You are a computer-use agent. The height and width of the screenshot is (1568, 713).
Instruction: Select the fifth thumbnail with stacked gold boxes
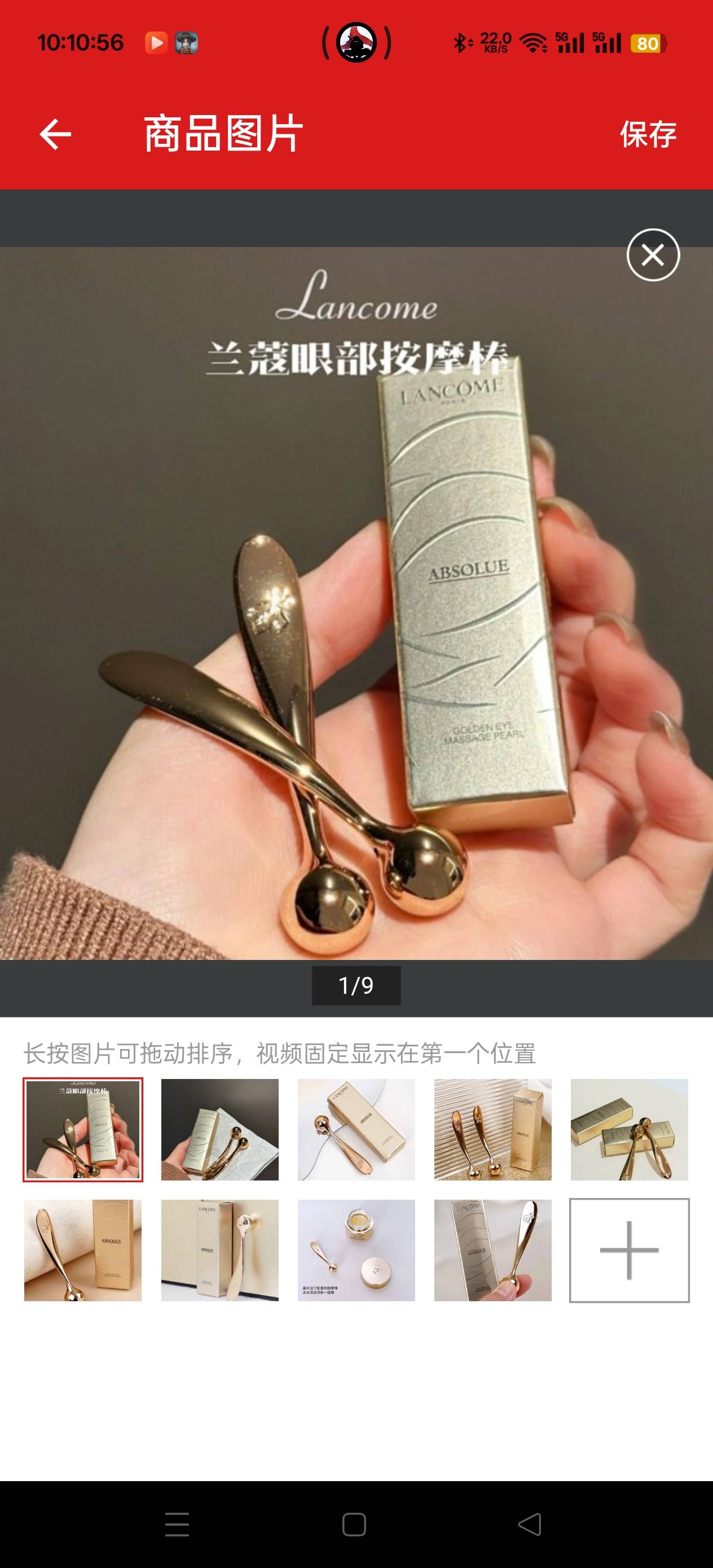(629, 1129)
